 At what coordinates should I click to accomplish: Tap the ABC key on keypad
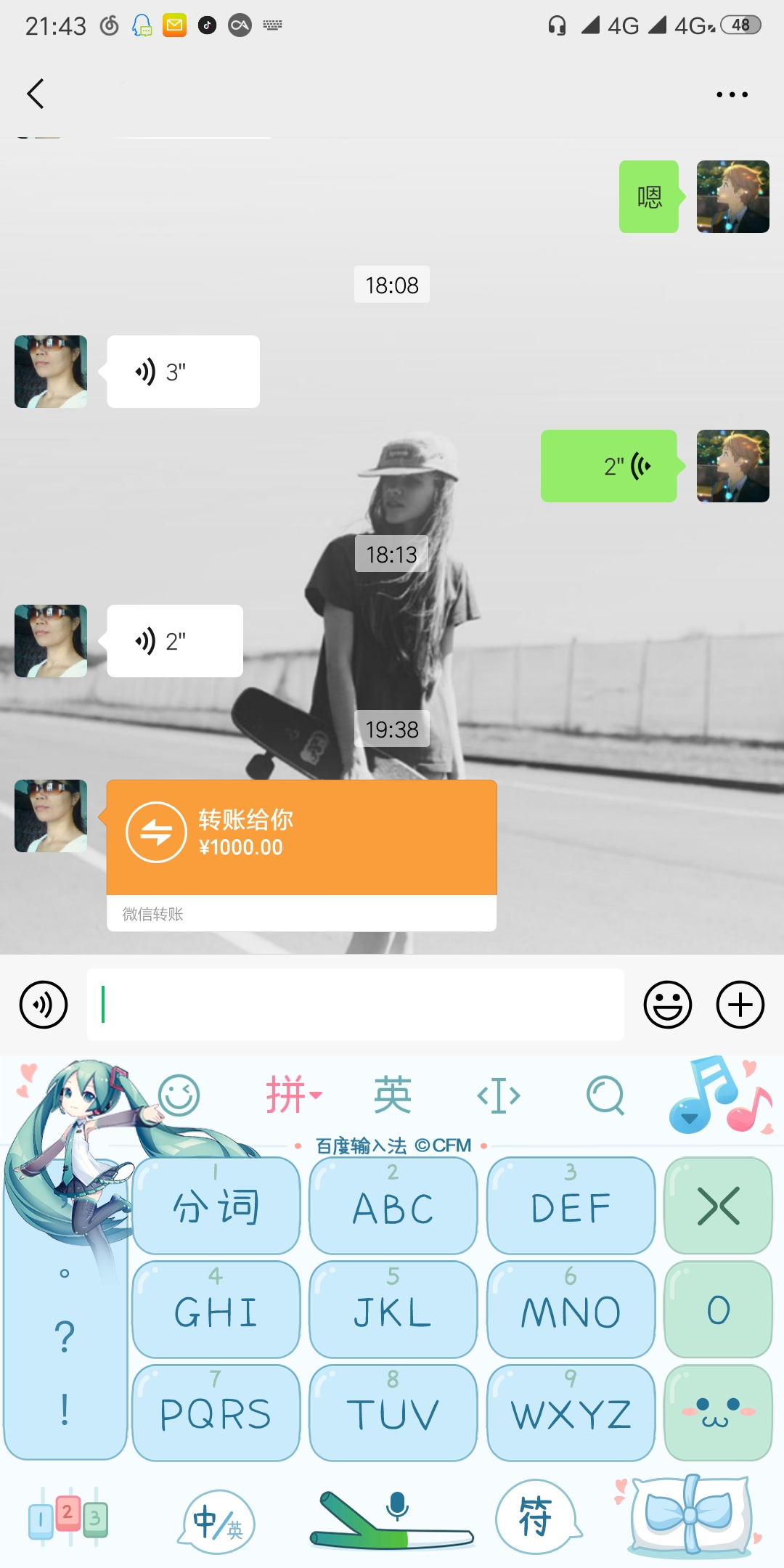(393, 1205)
